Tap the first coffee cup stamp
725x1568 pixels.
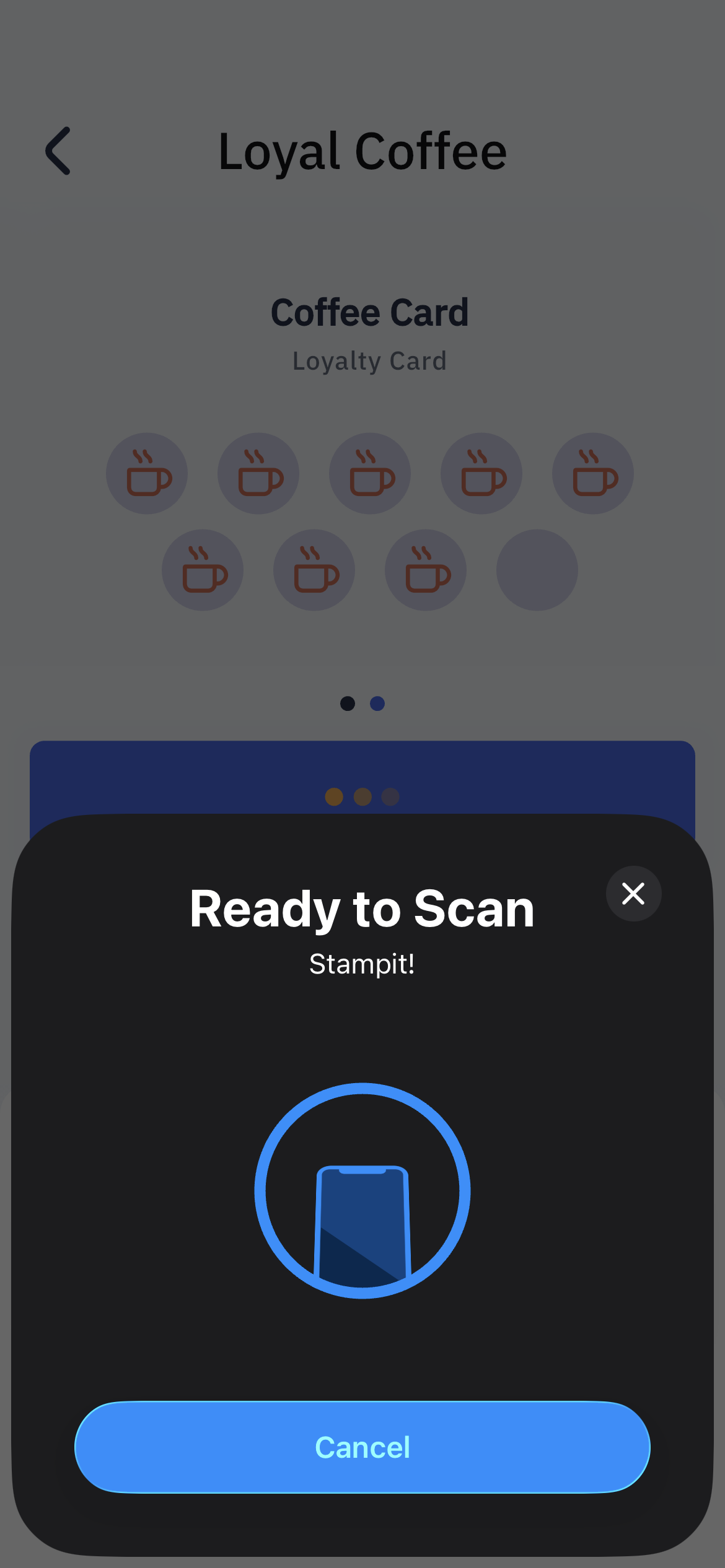(147, 474)
